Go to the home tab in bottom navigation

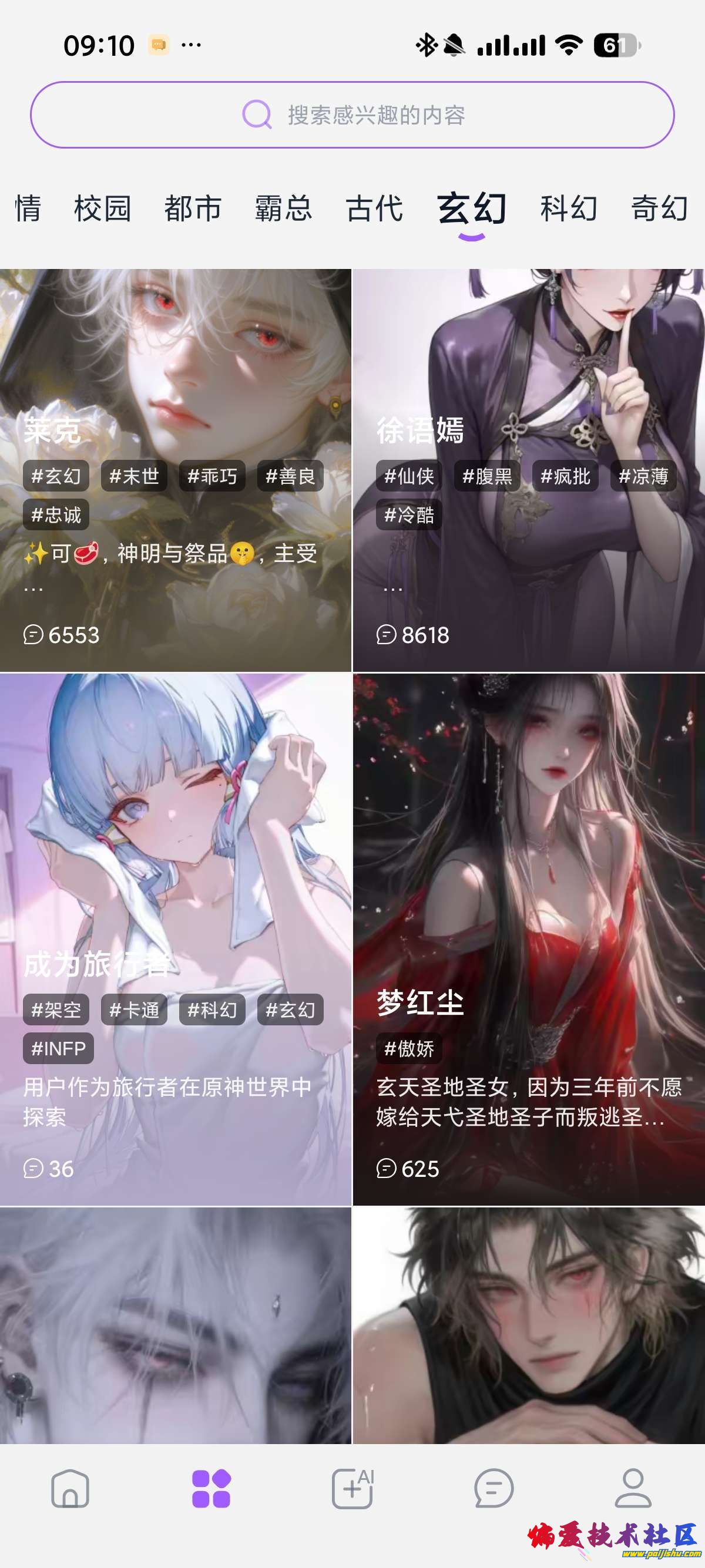point(70,1489)
